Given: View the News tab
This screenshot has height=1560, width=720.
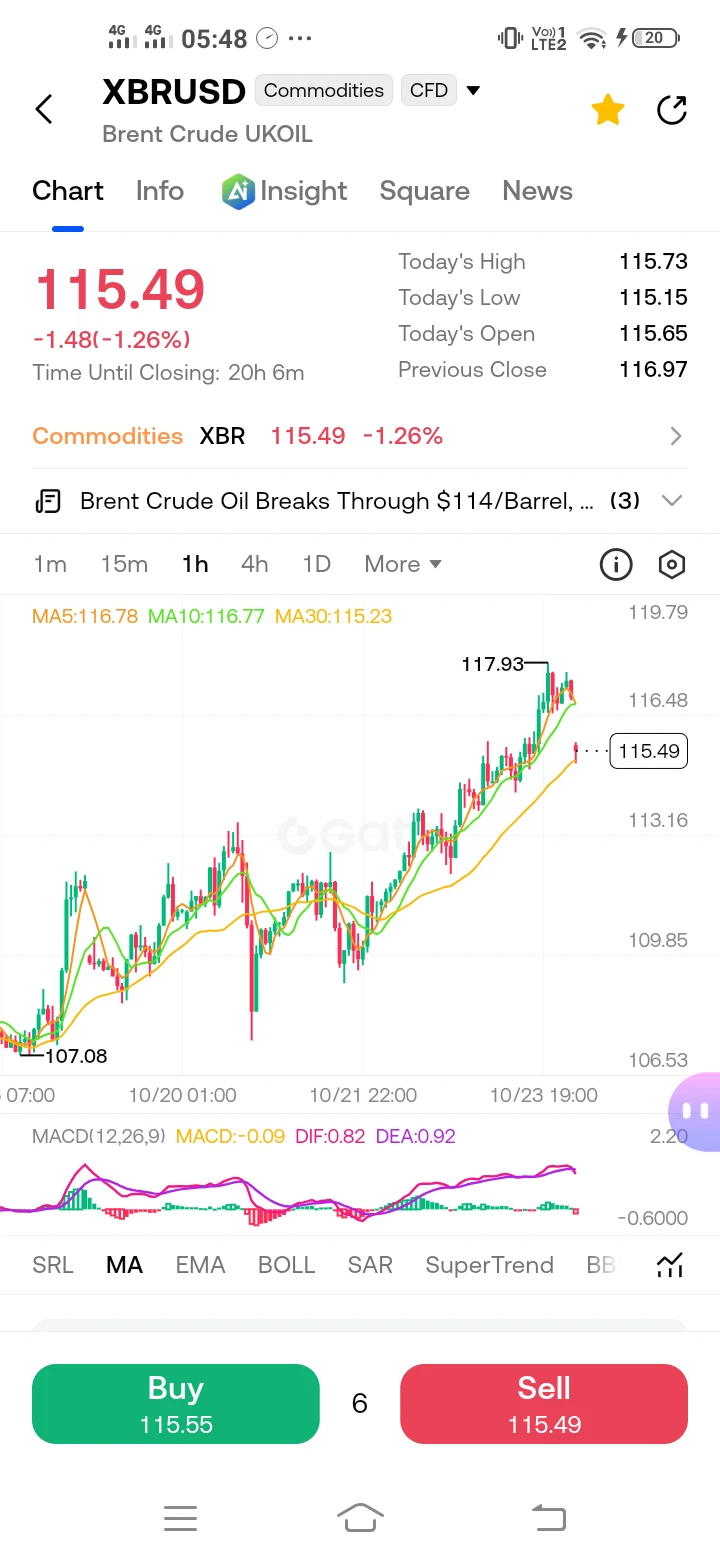Looking at the screenshot, I should (537, 191).
